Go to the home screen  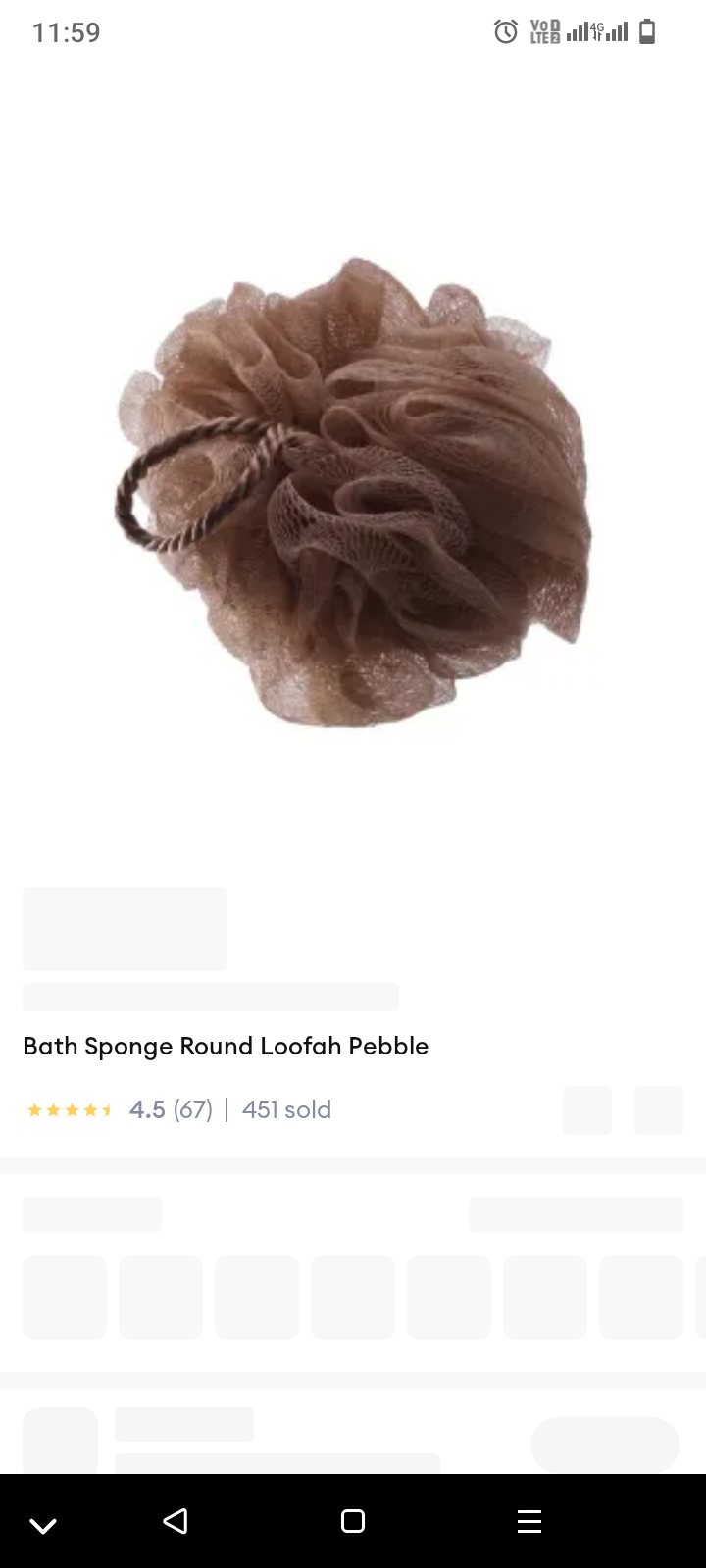[353, 1521]
